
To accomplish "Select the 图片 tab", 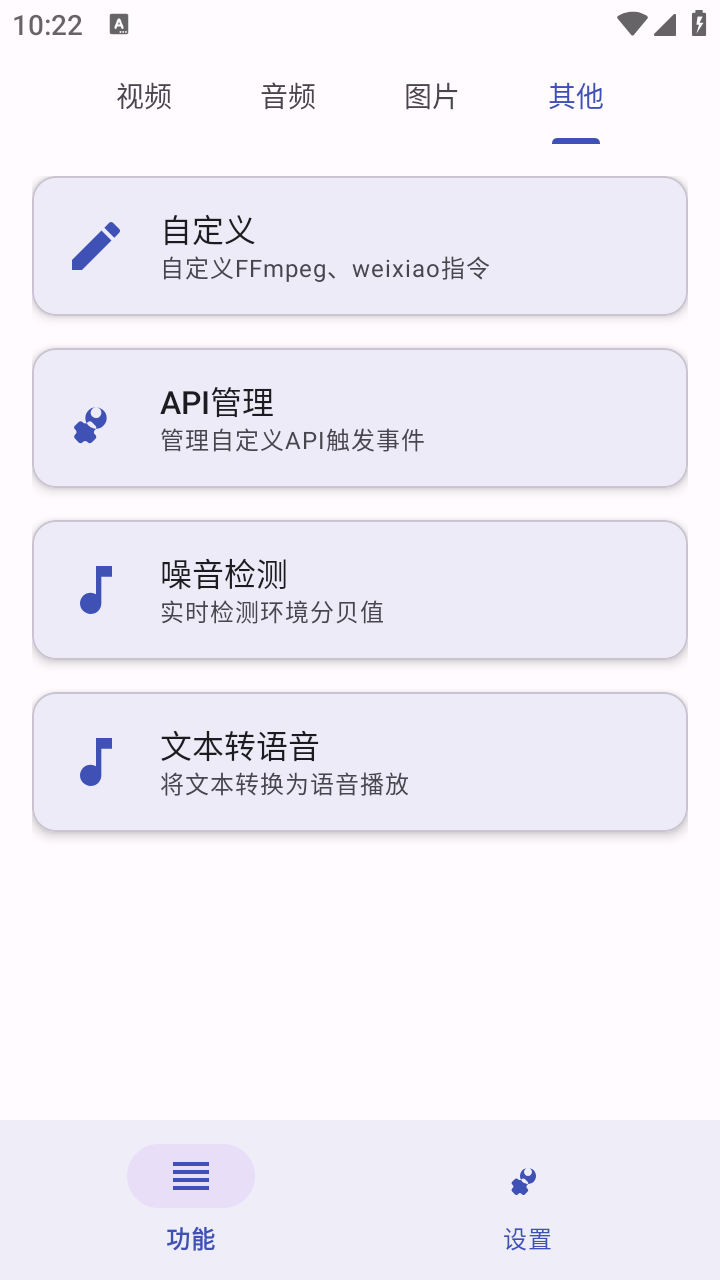I will (x=431, y=96).
